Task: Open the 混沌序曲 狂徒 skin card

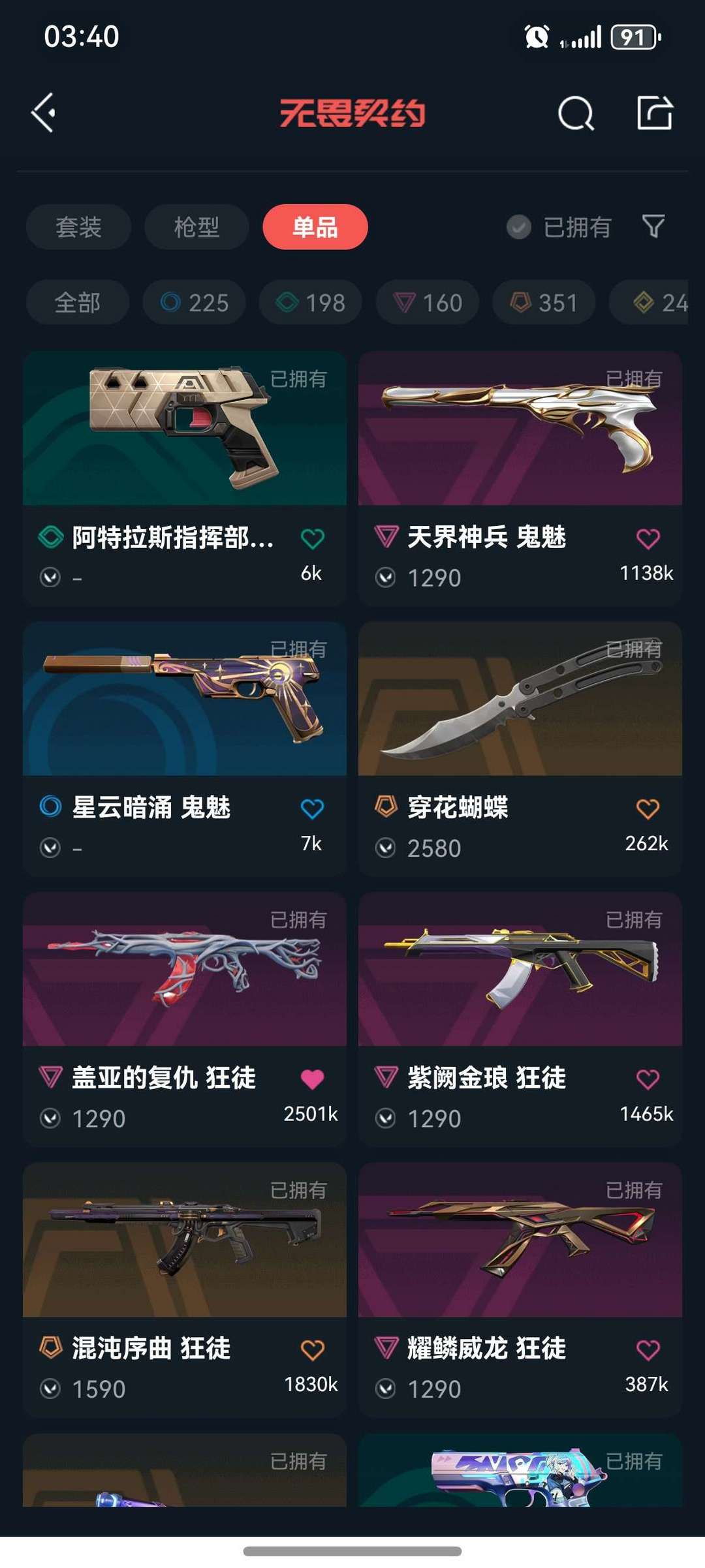Action: pos(185,1290)
